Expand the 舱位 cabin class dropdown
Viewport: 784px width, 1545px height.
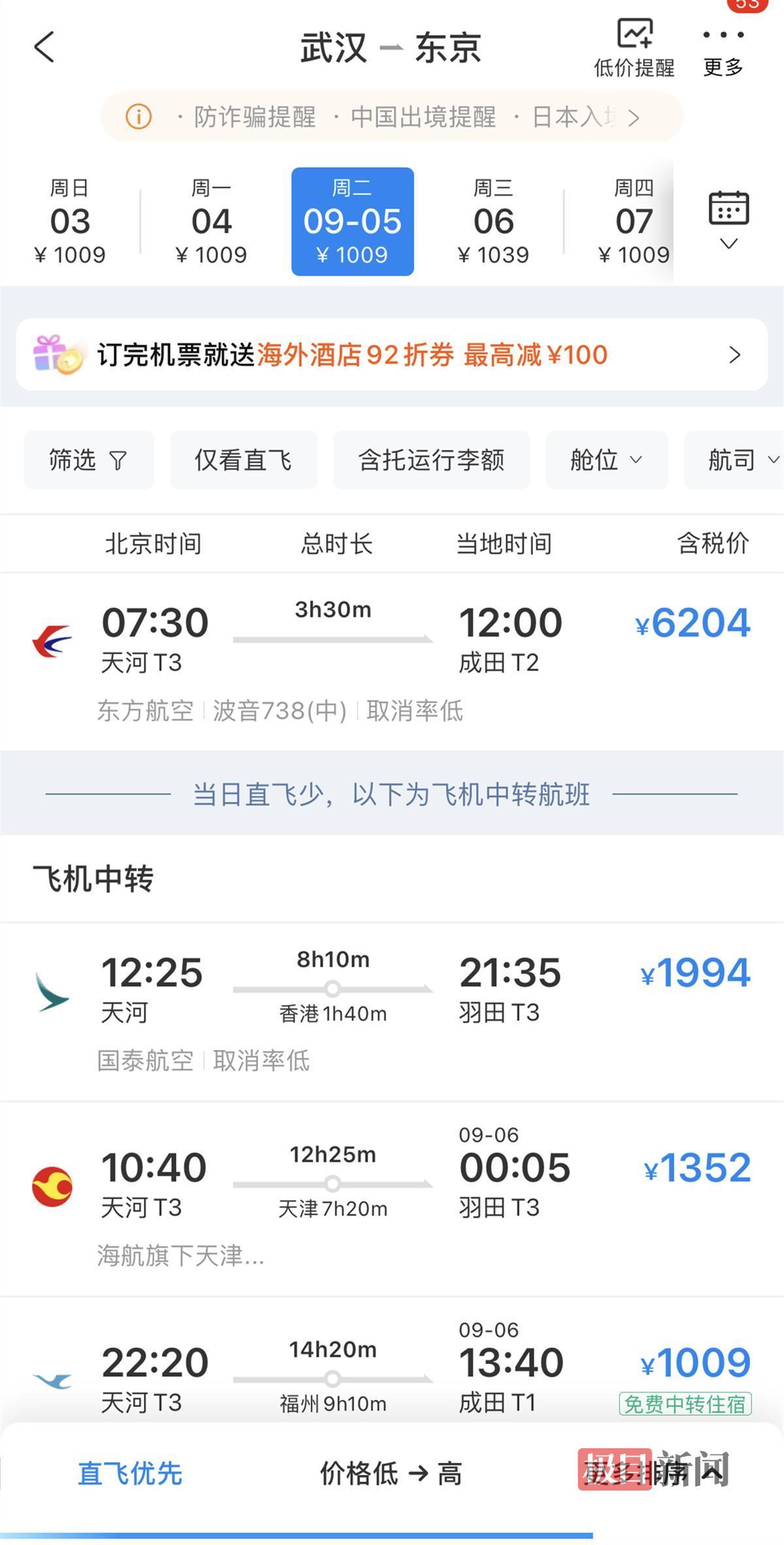pos(606,460)
